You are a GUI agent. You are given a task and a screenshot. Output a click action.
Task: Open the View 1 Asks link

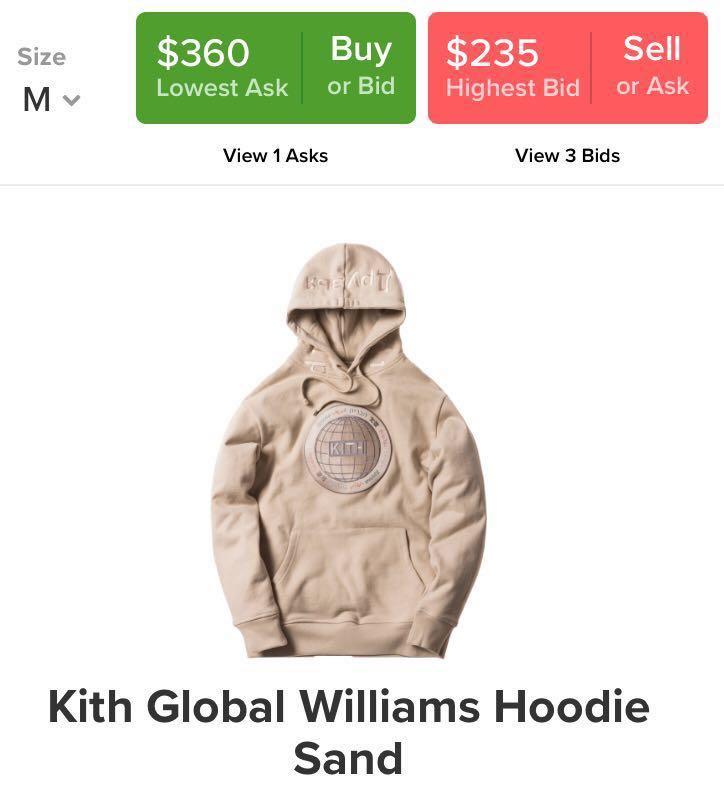click(x=275, y=156)
